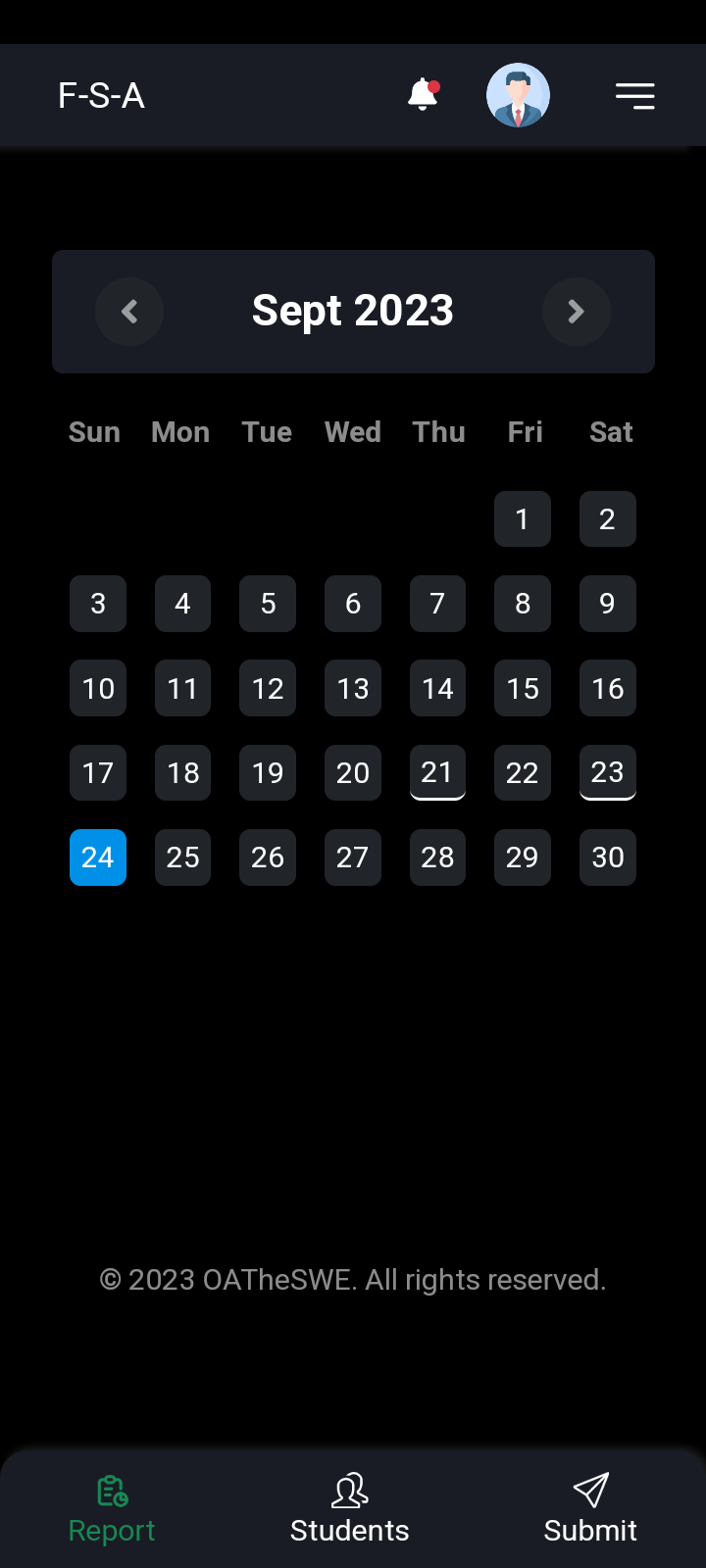Go to the next month
Screen dimensions: 706x1568
[x=577, y=312]
